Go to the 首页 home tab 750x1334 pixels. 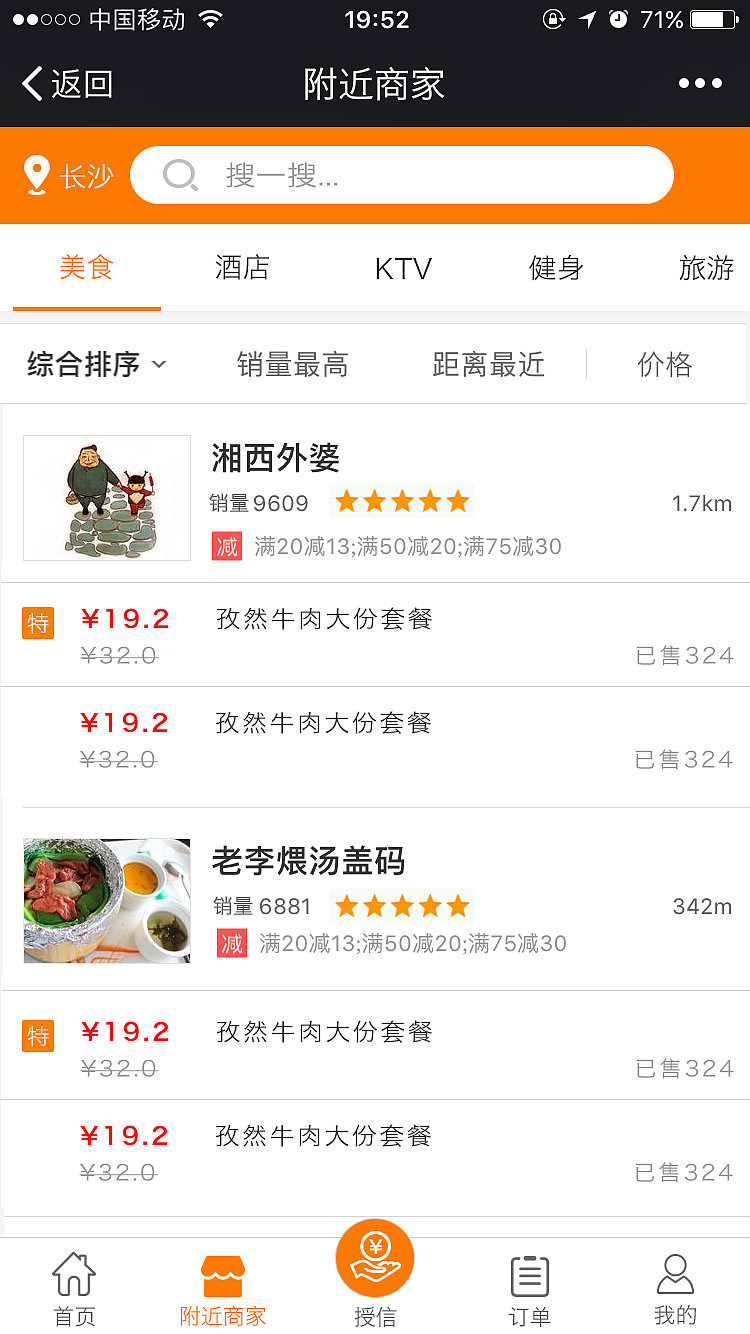74,1290
